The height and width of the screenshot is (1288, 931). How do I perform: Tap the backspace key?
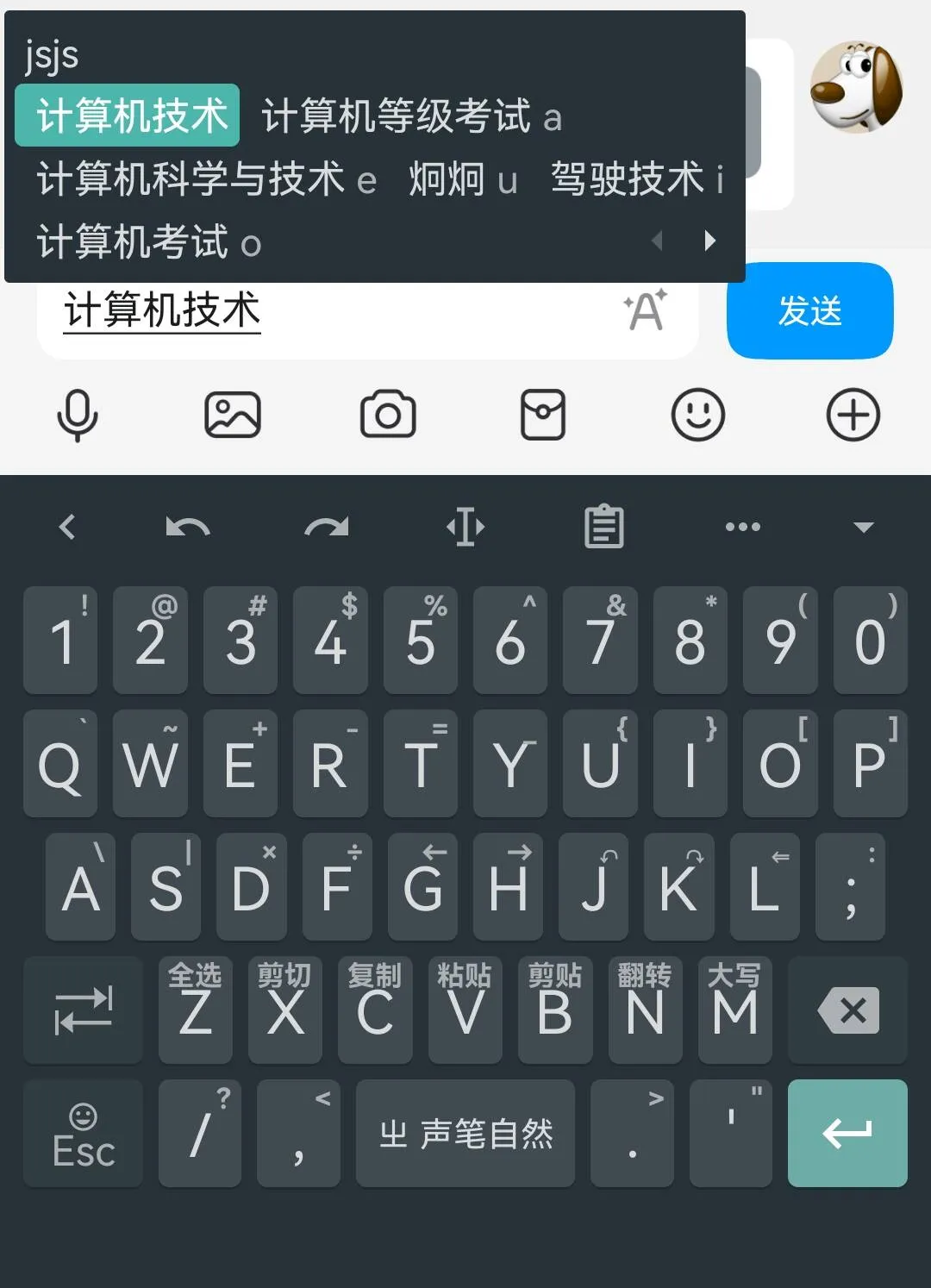848,1010
